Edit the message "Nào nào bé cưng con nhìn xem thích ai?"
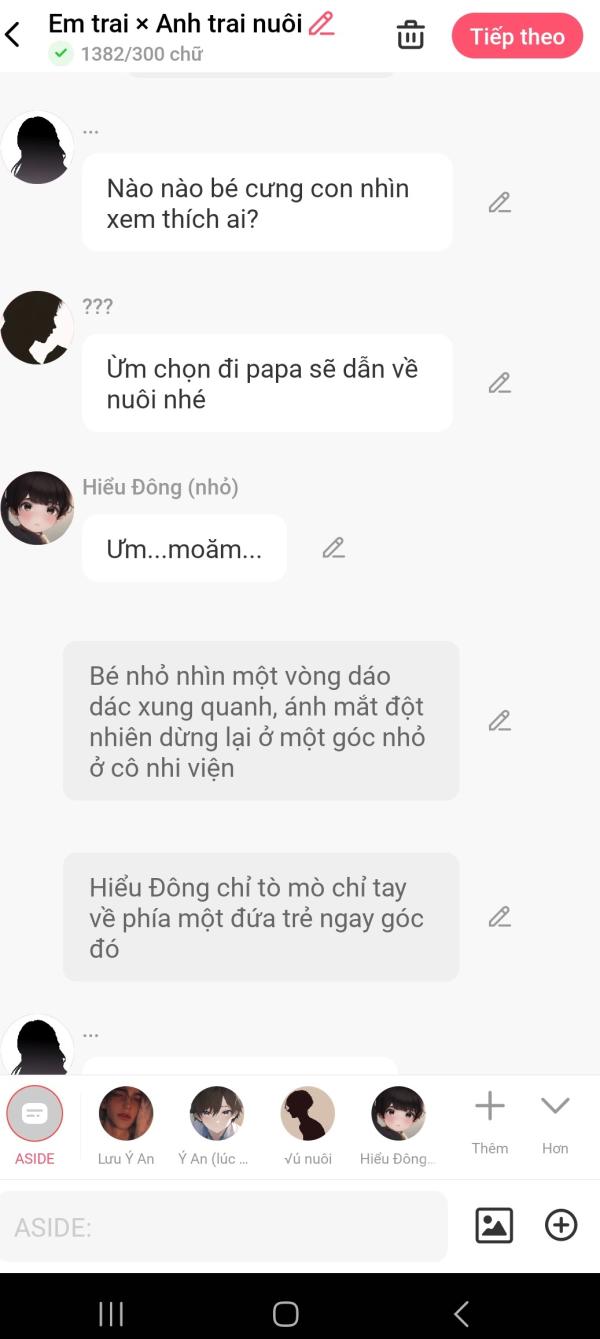Viewport: 600px width, 1339px height. pyautogui.click(x=500, y=202)
